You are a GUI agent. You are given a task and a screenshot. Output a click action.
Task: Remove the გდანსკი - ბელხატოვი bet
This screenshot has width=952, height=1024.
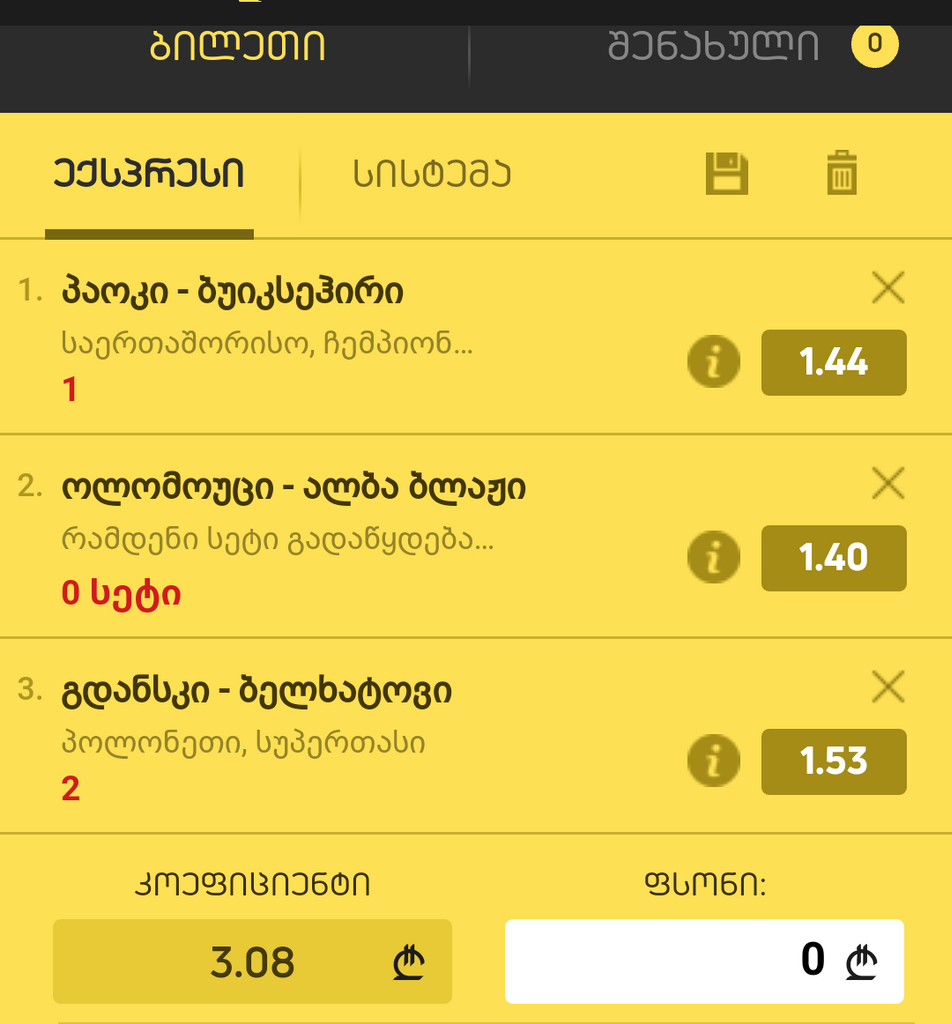tap(888, 687)
